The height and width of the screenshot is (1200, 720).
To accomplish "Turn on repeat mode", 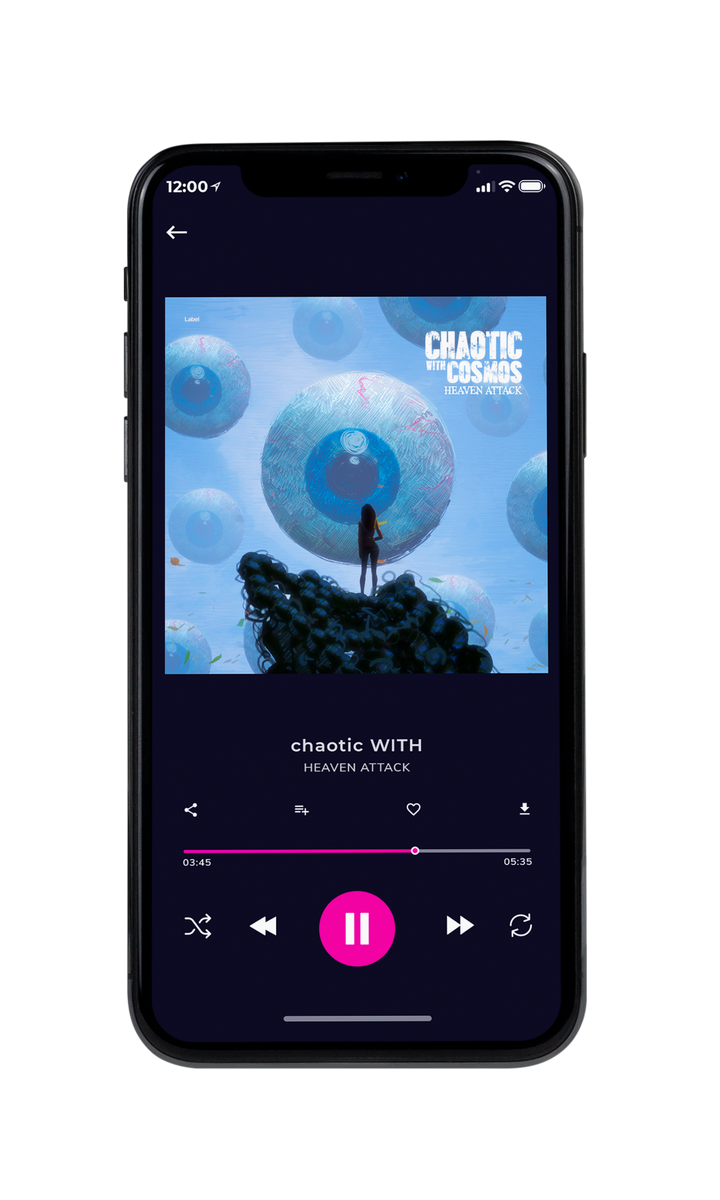I will 520,926.
